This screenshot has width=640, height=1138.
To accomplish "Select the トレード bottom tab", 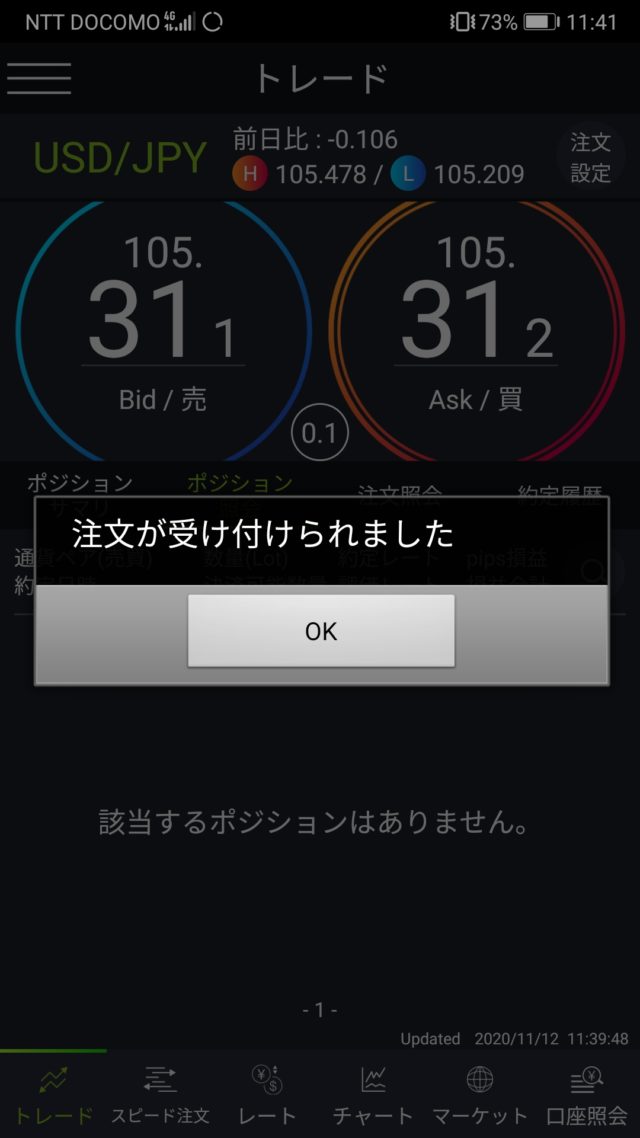I will (53, 1095).
